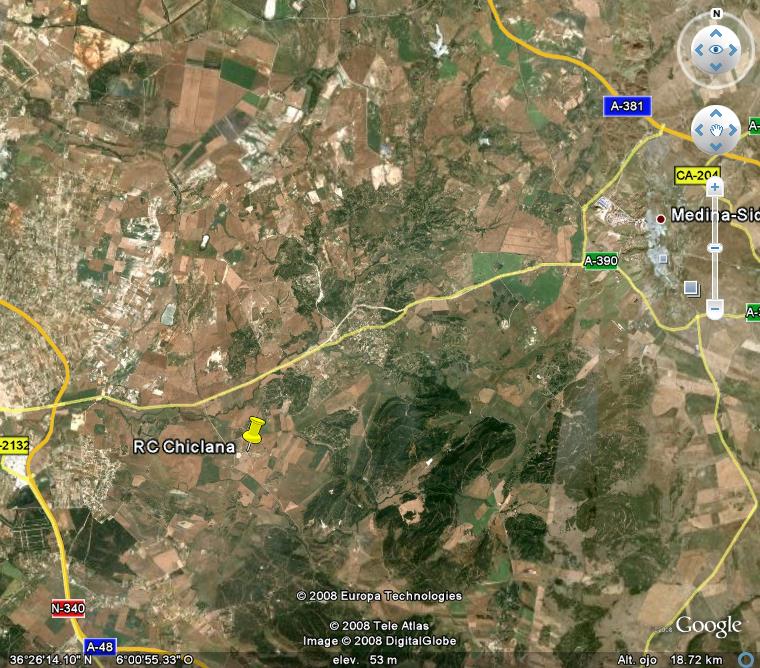Tap the N button to reset north
This screenshot has width=760, height=668.
click(716, 14)
